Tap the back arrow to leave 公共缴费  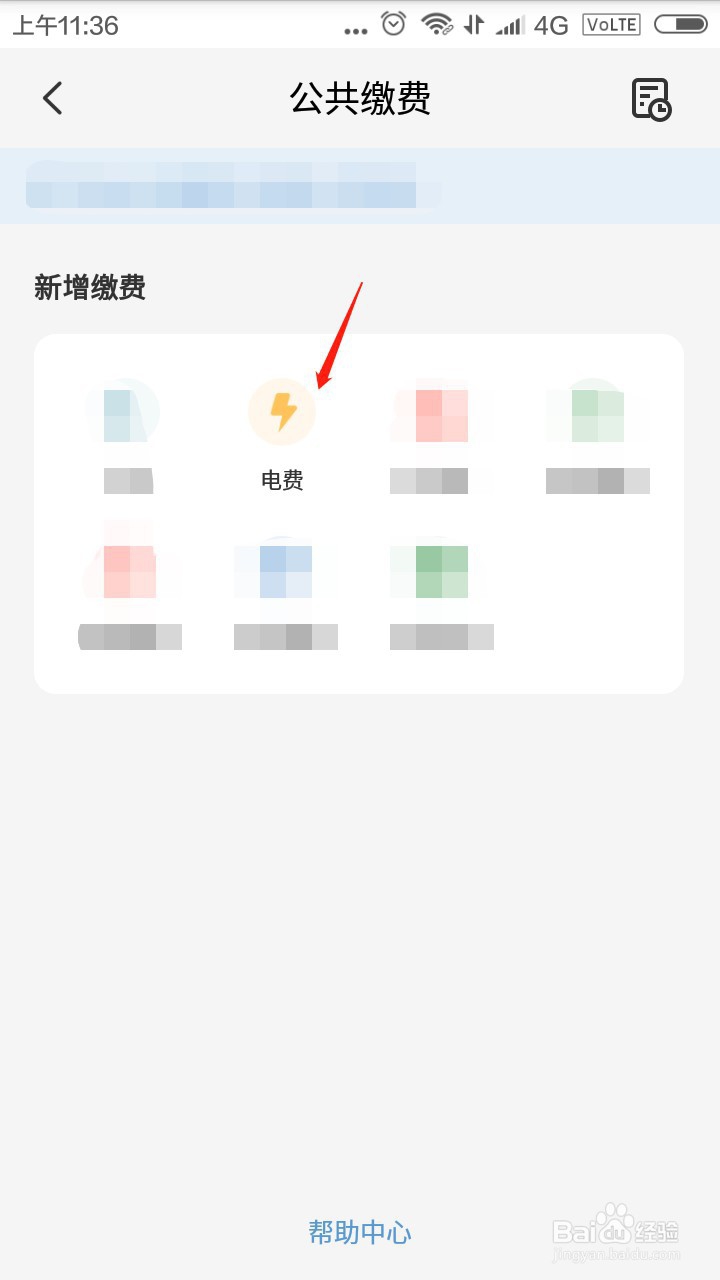click(51, 99)
